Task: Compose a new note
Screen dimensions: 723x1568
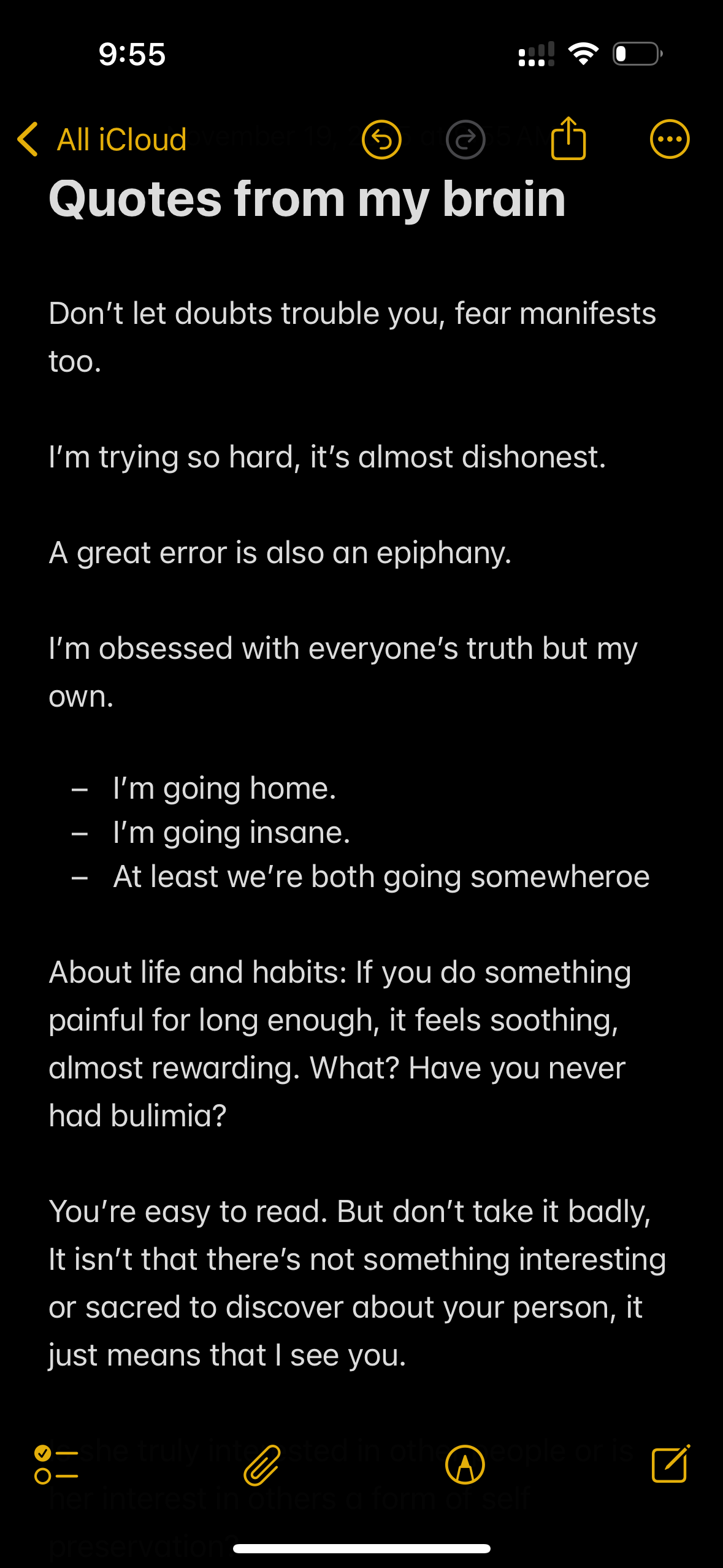Action: [x=670, y=1464]
